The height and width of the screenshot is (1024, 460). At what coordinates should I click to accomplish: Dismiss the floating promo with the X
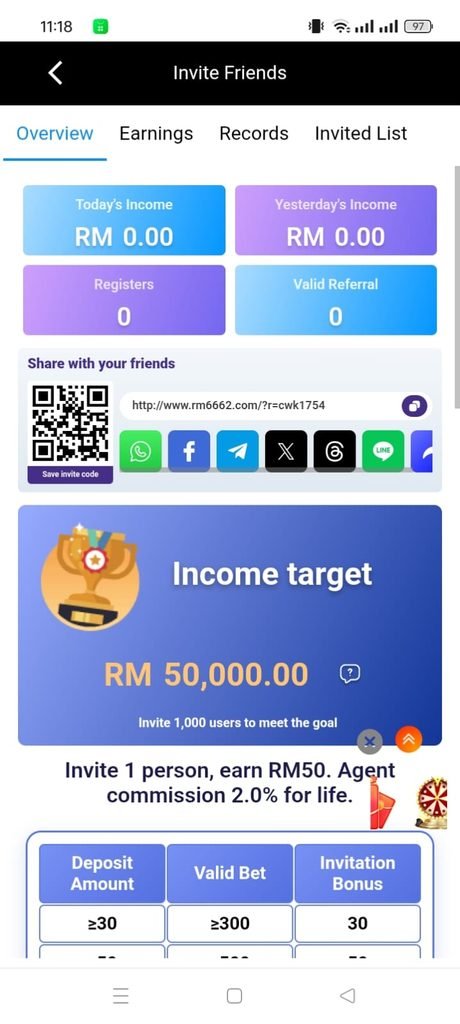[x=370, y=741]
